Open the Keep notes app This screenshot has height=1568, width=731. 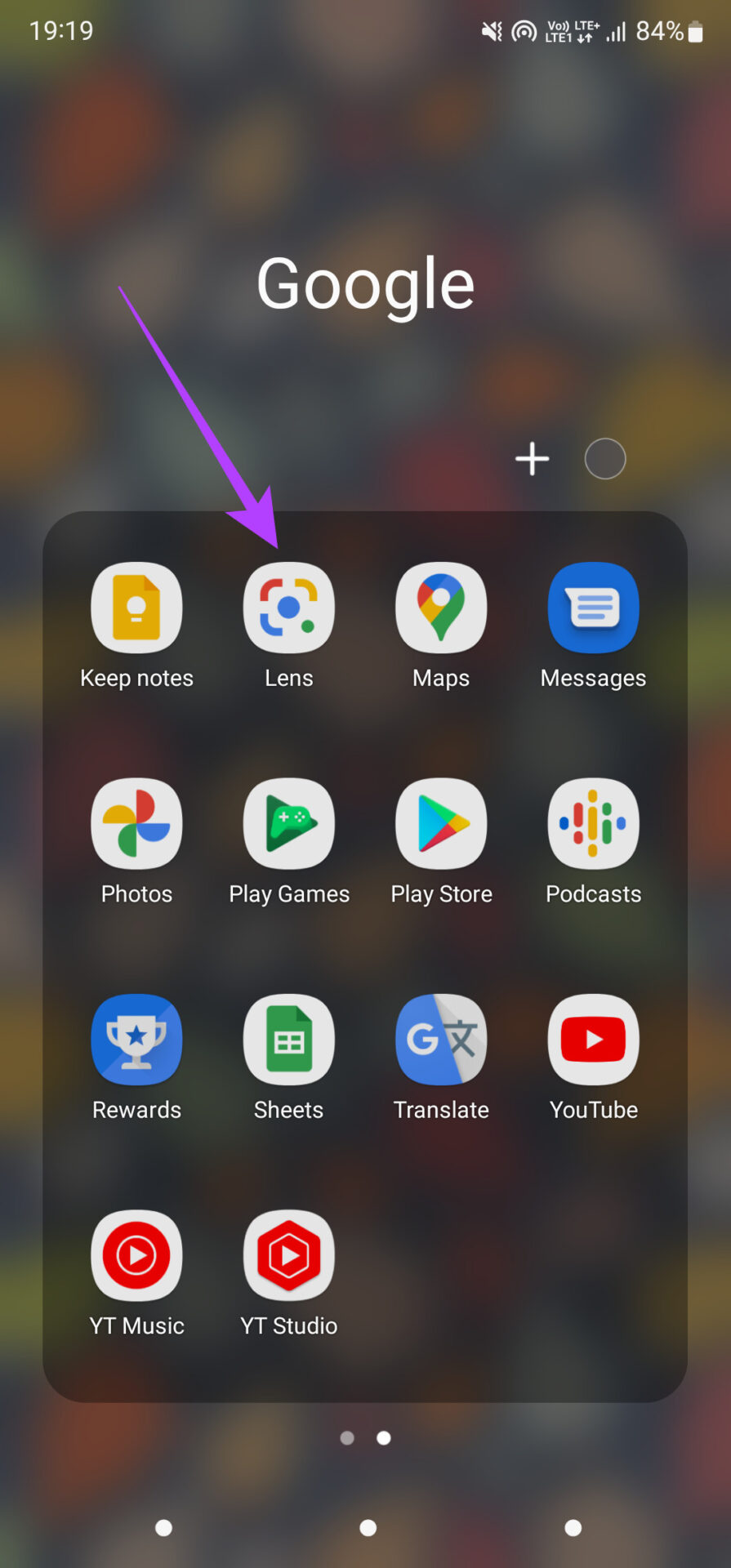coord(136,608)
